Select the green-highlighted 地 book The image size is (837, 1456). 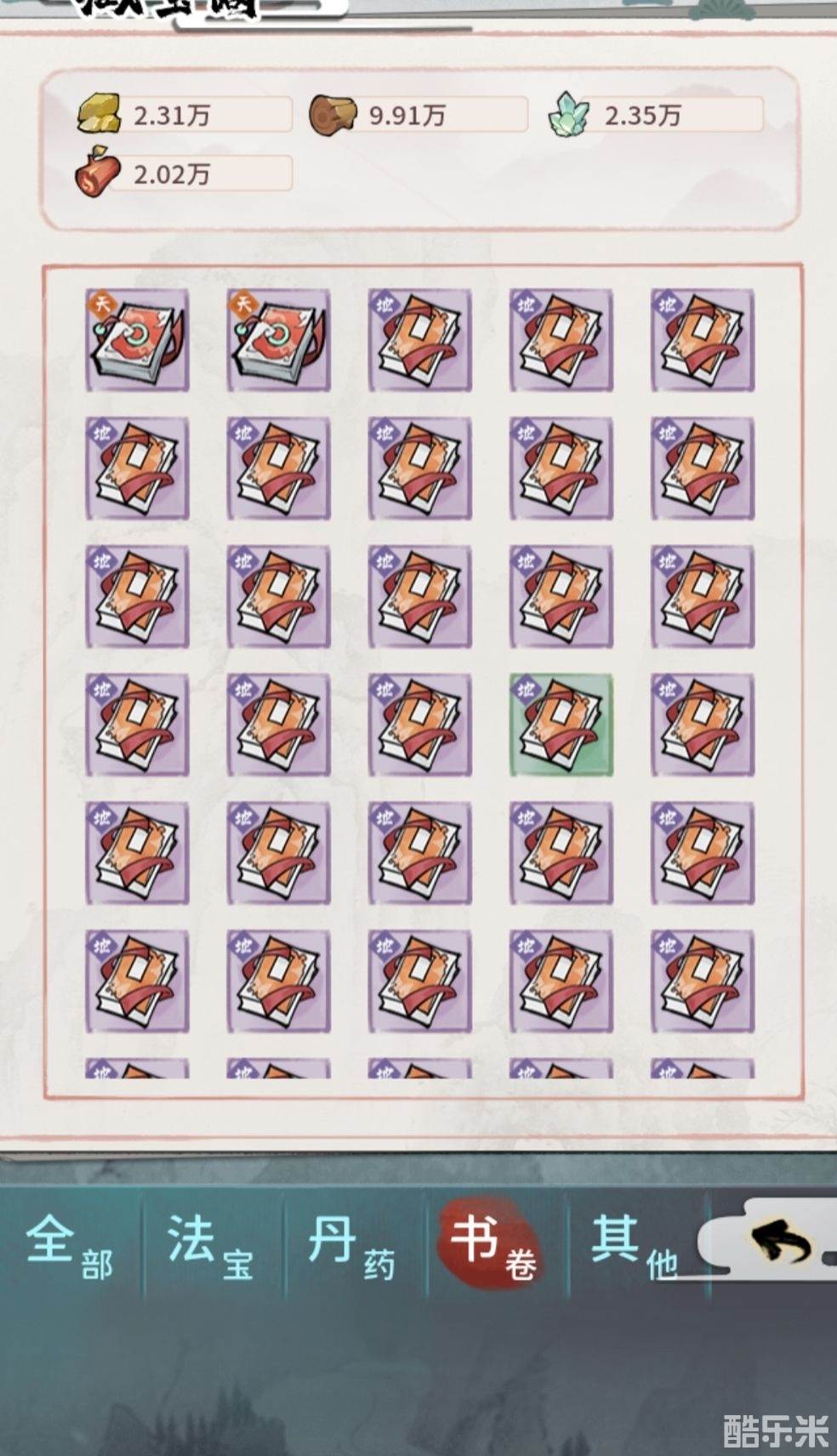point(561,725)
